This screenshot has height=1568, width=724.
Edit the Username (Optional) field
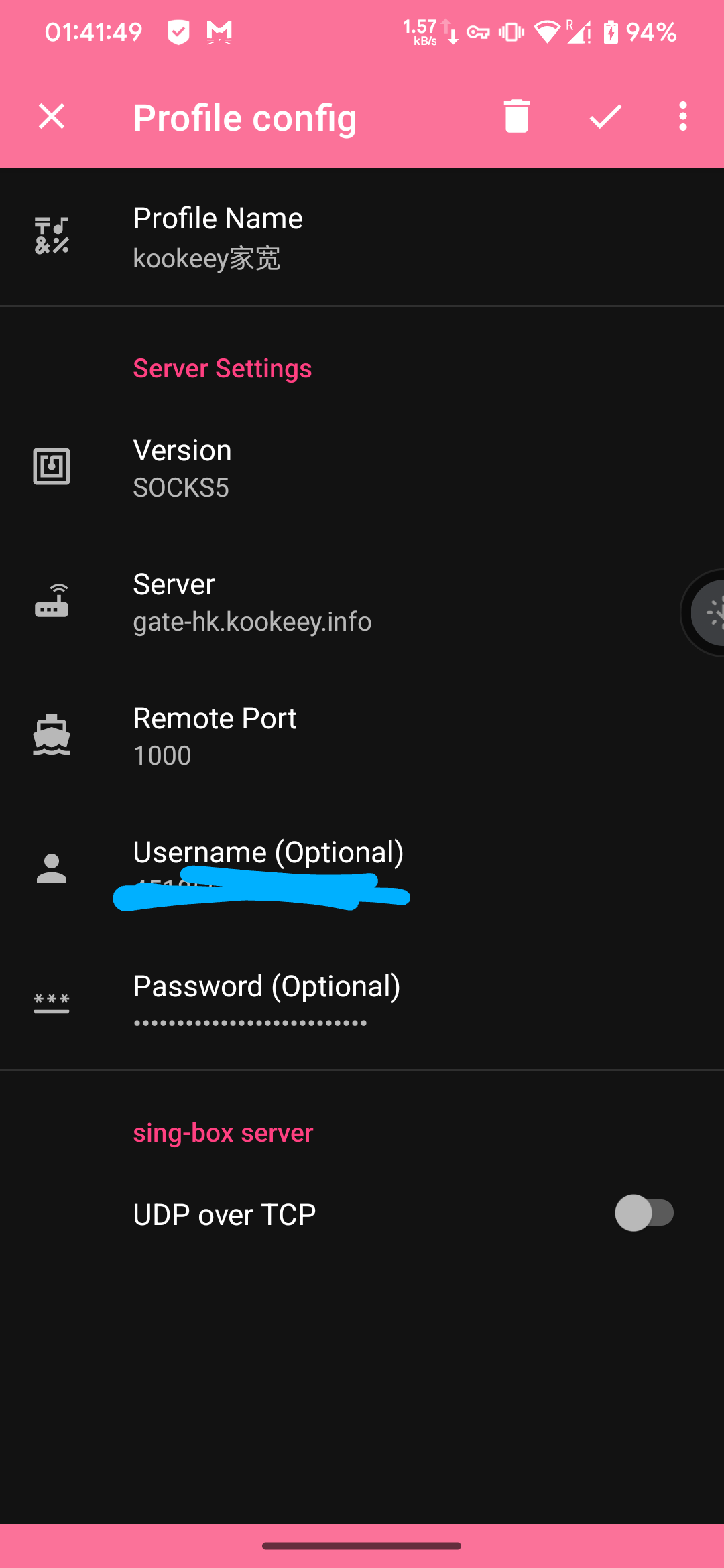[x=362, y=870]
